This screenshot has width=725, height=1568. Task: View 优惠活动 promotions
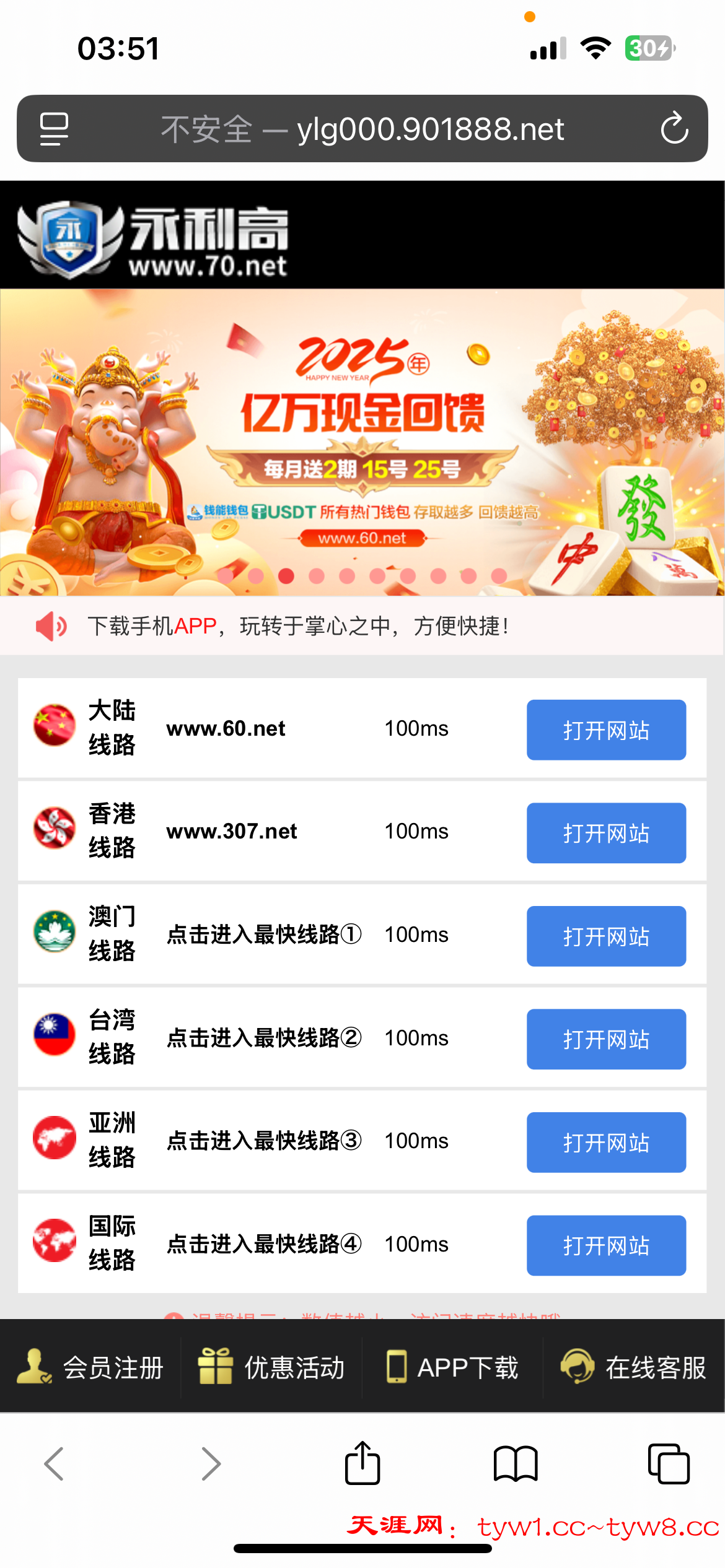(x=271, y=1367)
